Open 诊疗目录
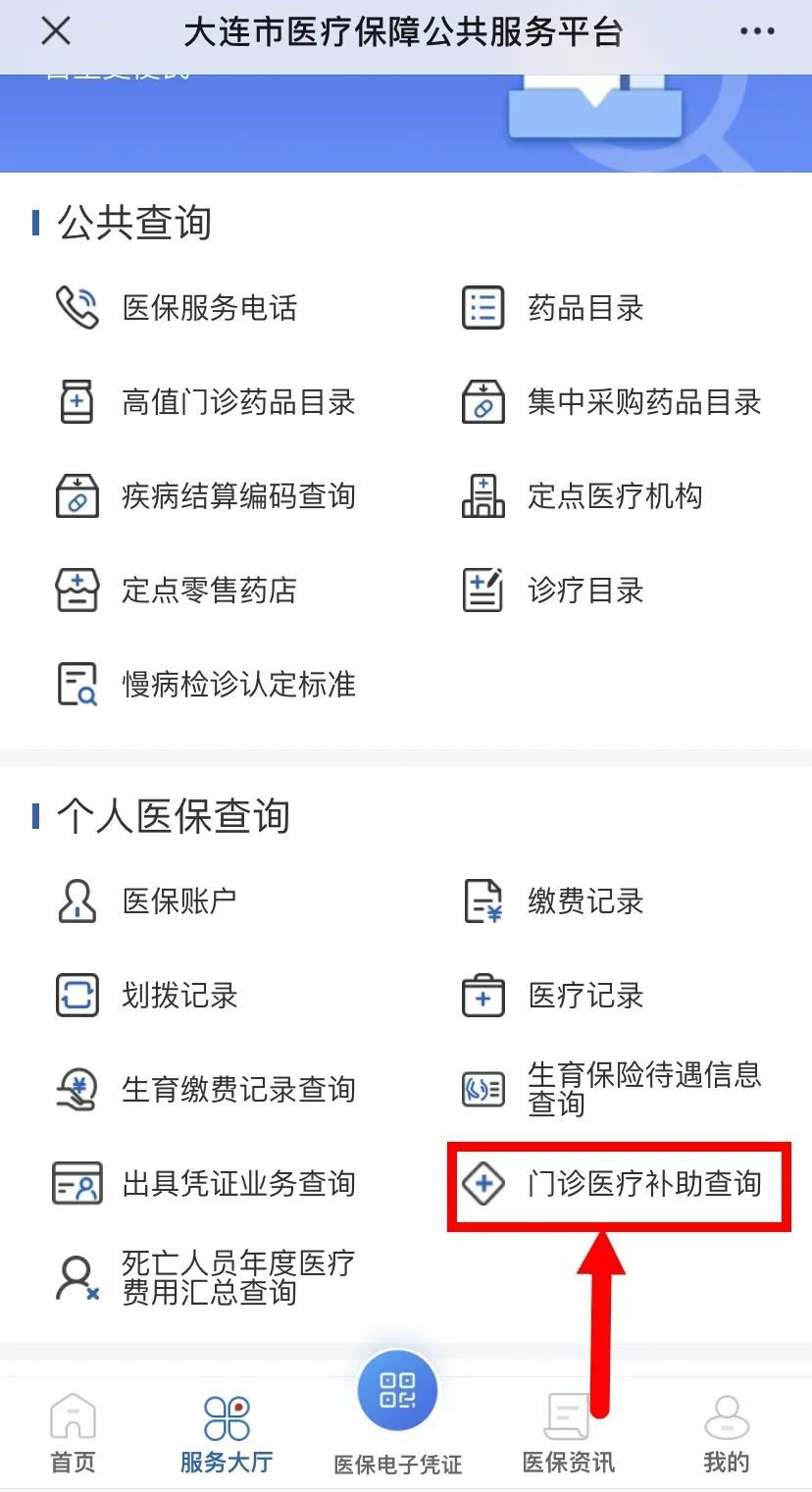The width and height of the screenshot is (812, 1492). pyautogui.click(x=554, y=591)
